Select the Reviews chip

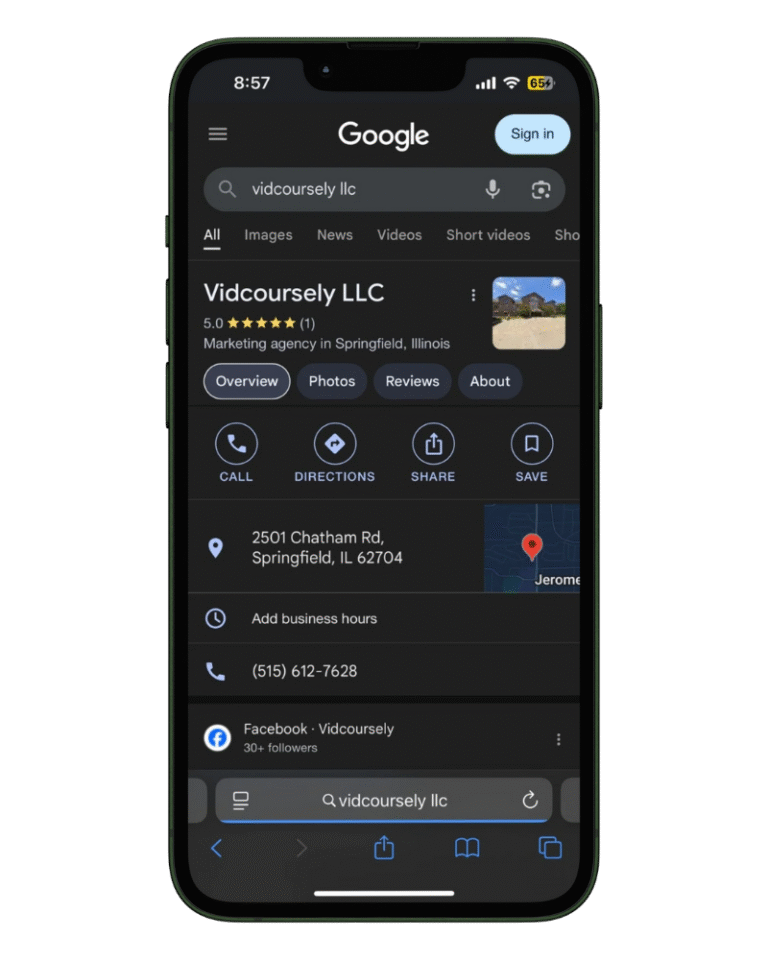pos(412,381)
